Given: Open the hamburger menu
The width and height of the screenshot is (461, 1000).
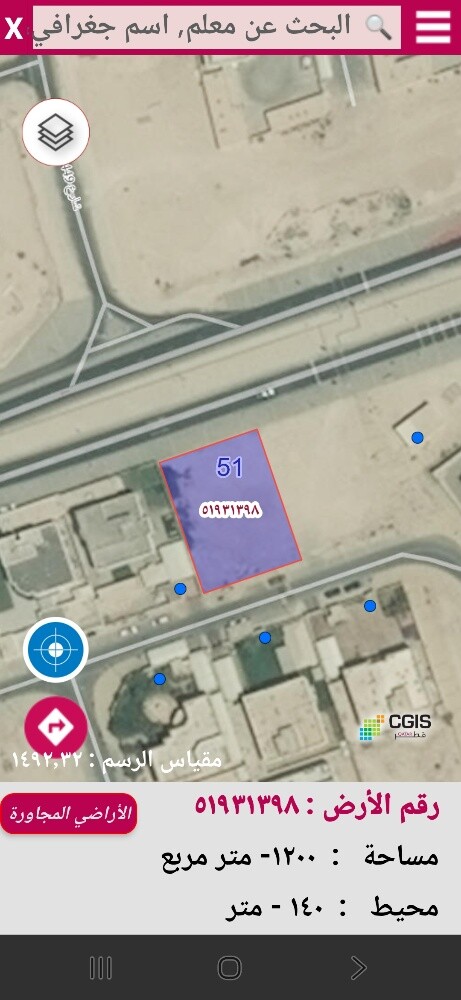Looking at the screenshot, I should [x=433, y=27].
